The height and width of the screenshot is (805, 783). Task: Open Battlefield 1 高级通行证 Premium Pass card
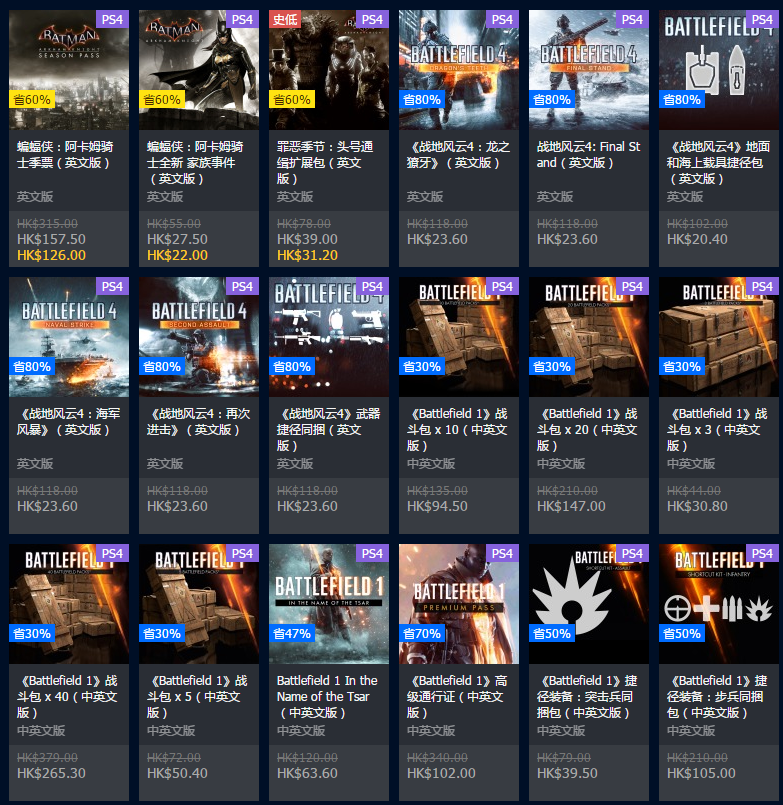click(x=458, y=604)
